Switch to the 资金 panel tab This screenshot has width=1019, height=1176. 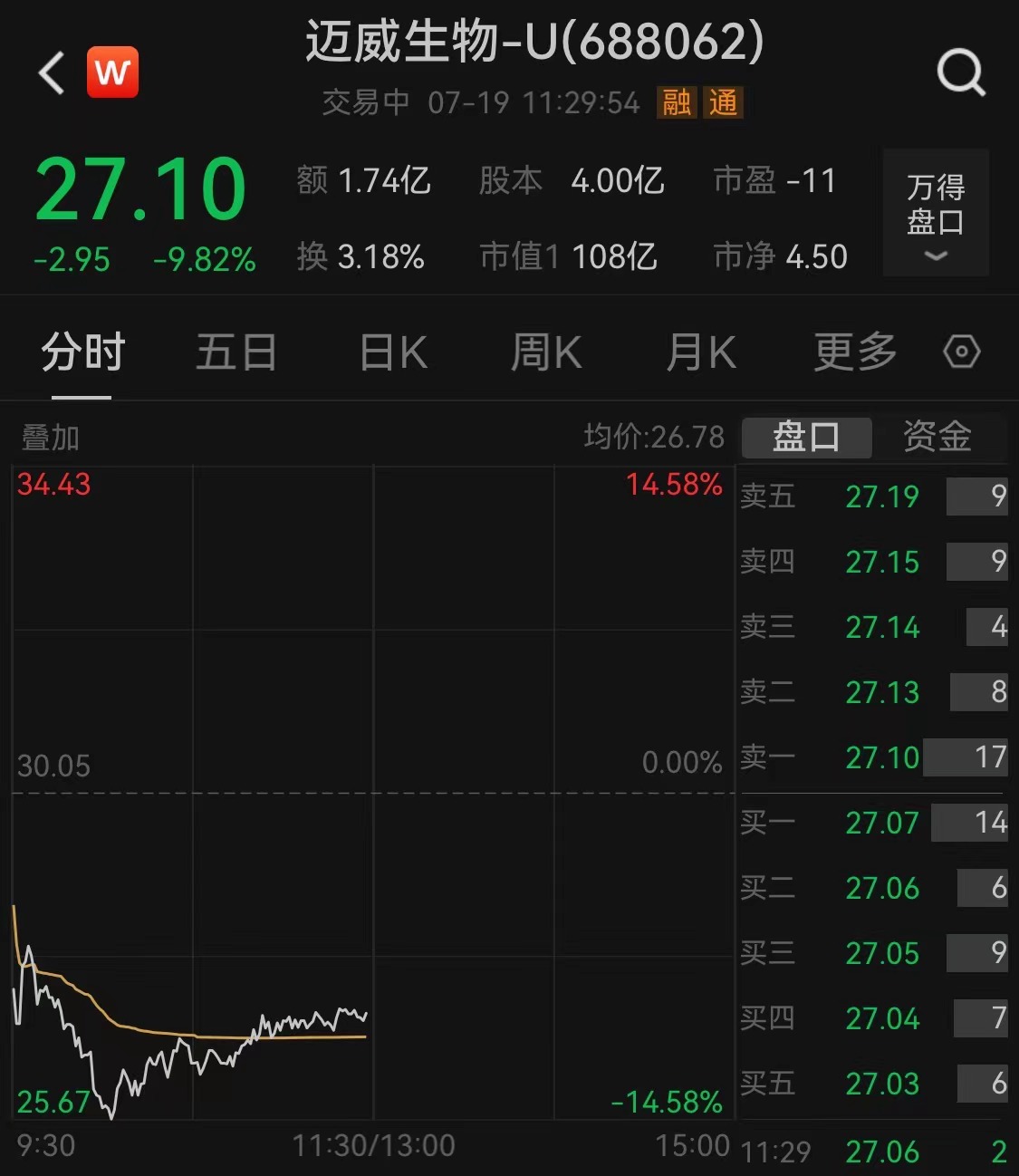937,437
